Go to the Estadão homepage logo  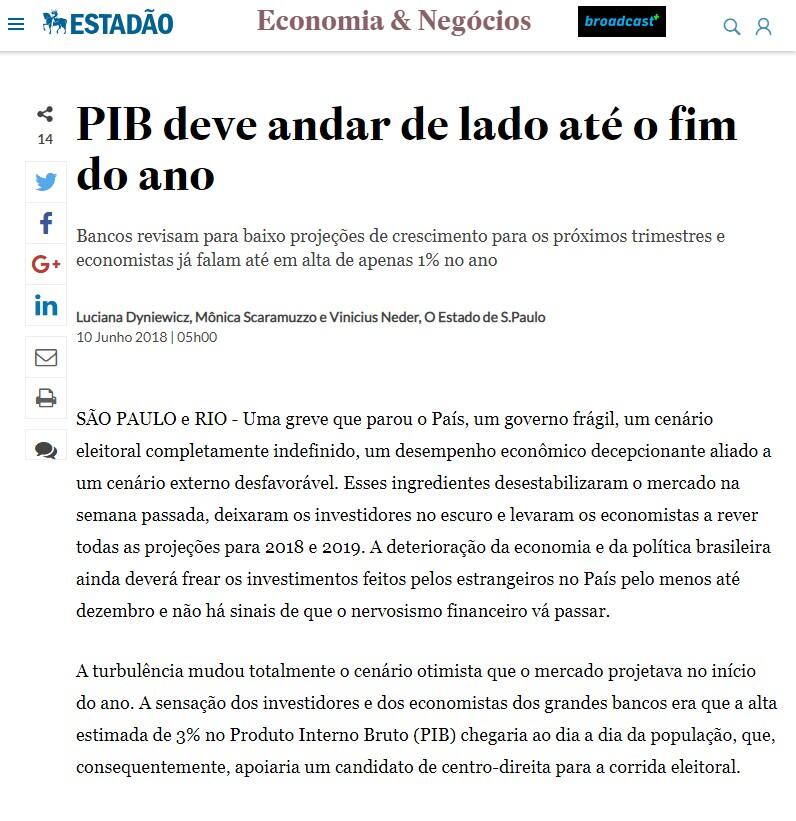pyautogui.click(x=108, y=22)
